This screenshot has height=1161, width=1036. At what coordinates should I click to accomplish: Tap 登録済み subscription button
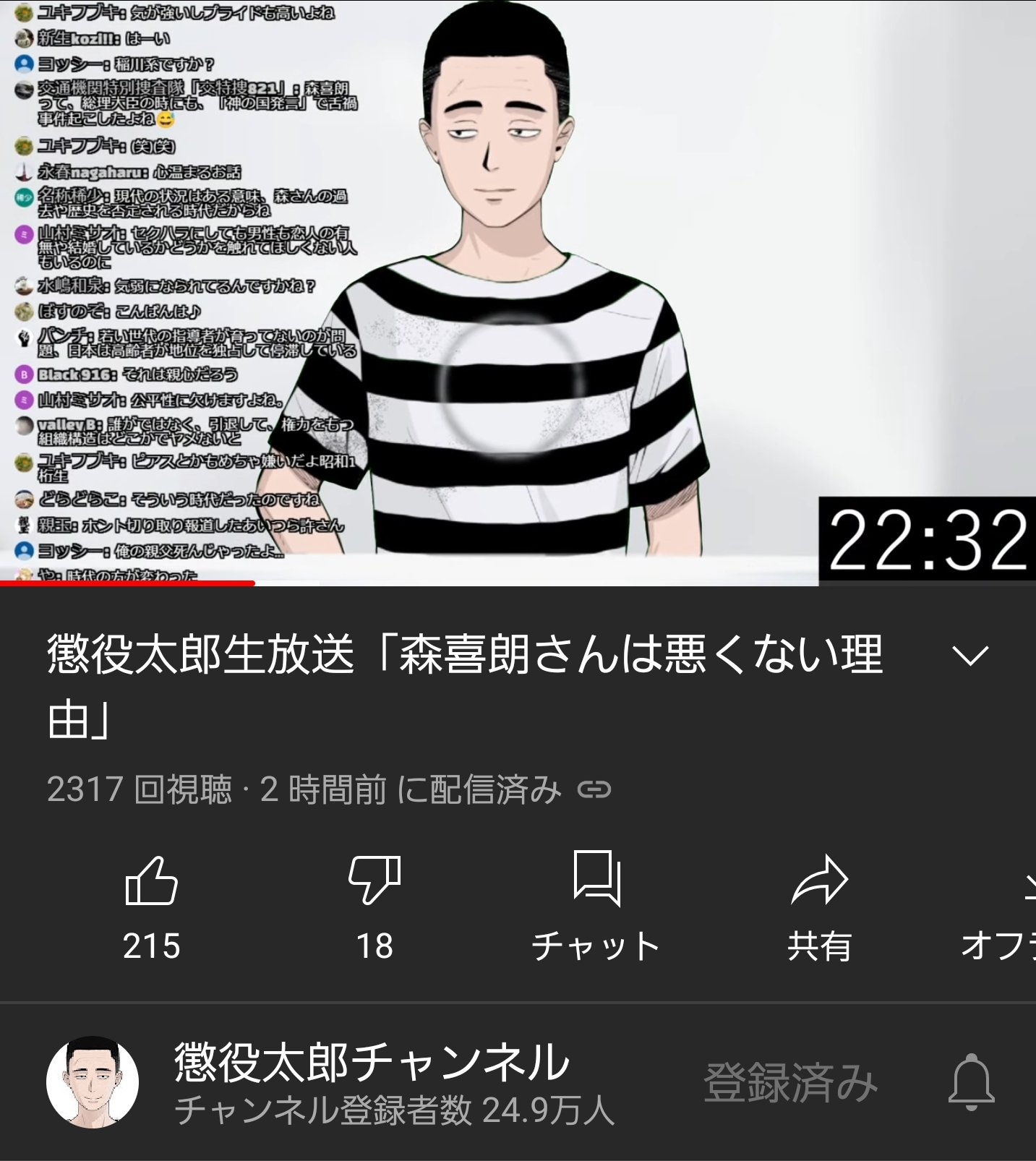point(790,1082)
